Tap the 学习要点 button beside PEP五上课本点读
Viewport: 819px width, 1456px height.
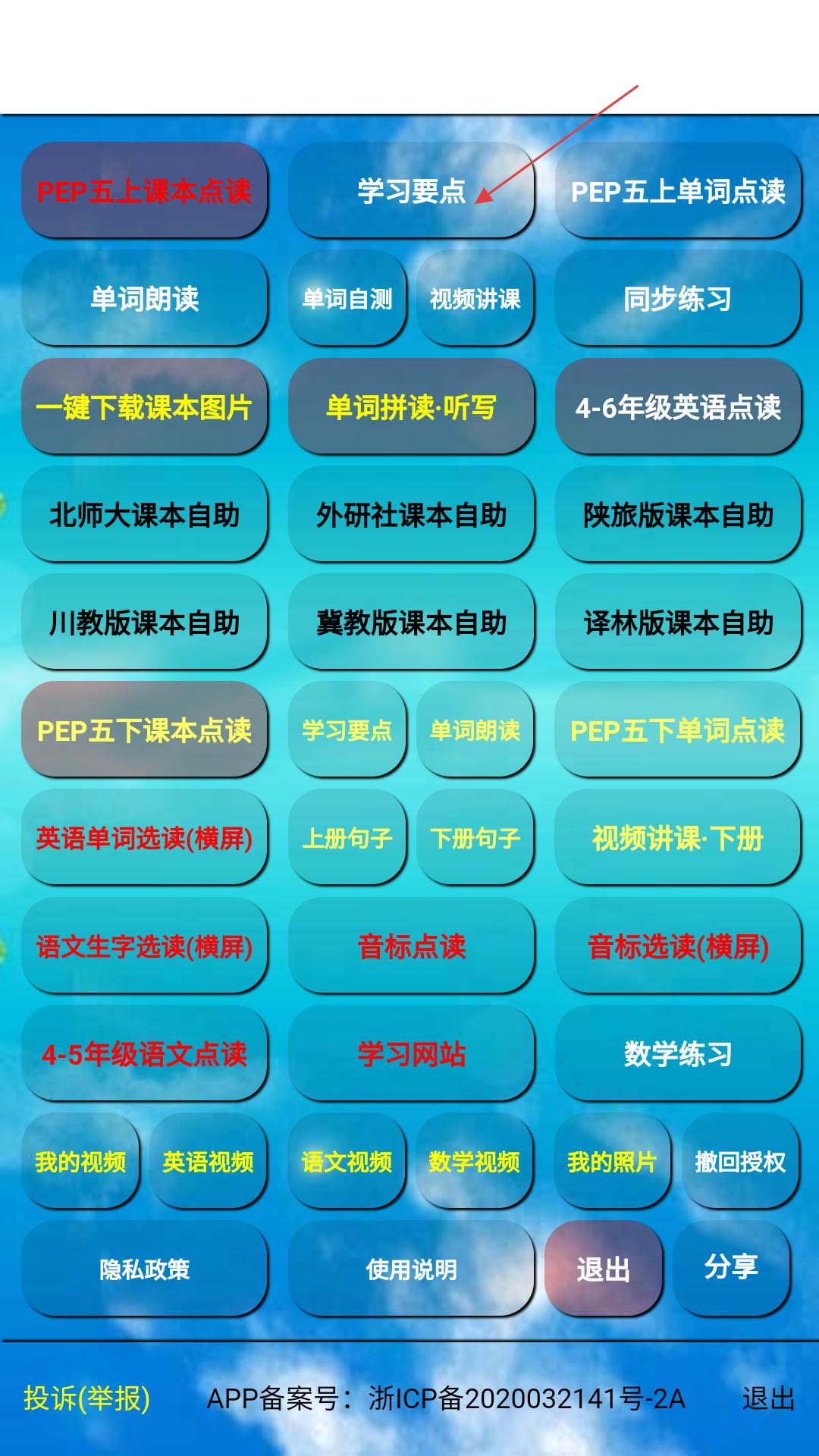tap(411, 190)
